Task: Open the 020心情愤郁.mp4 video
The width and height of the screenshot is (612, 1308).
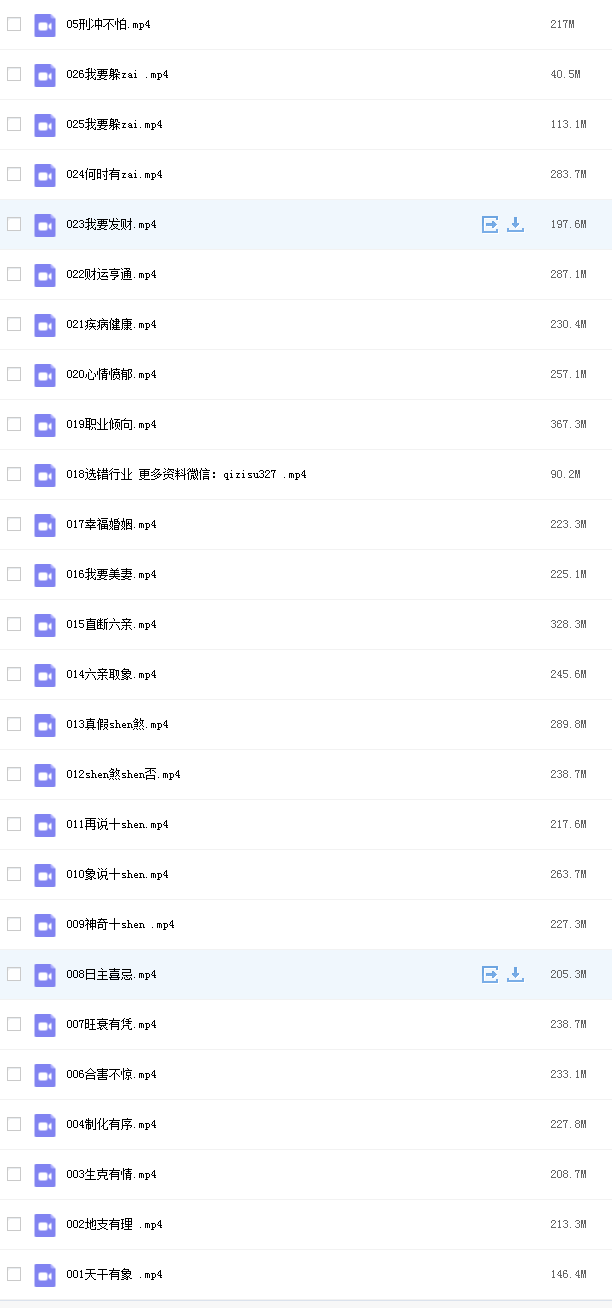Action: coord(111,374)
